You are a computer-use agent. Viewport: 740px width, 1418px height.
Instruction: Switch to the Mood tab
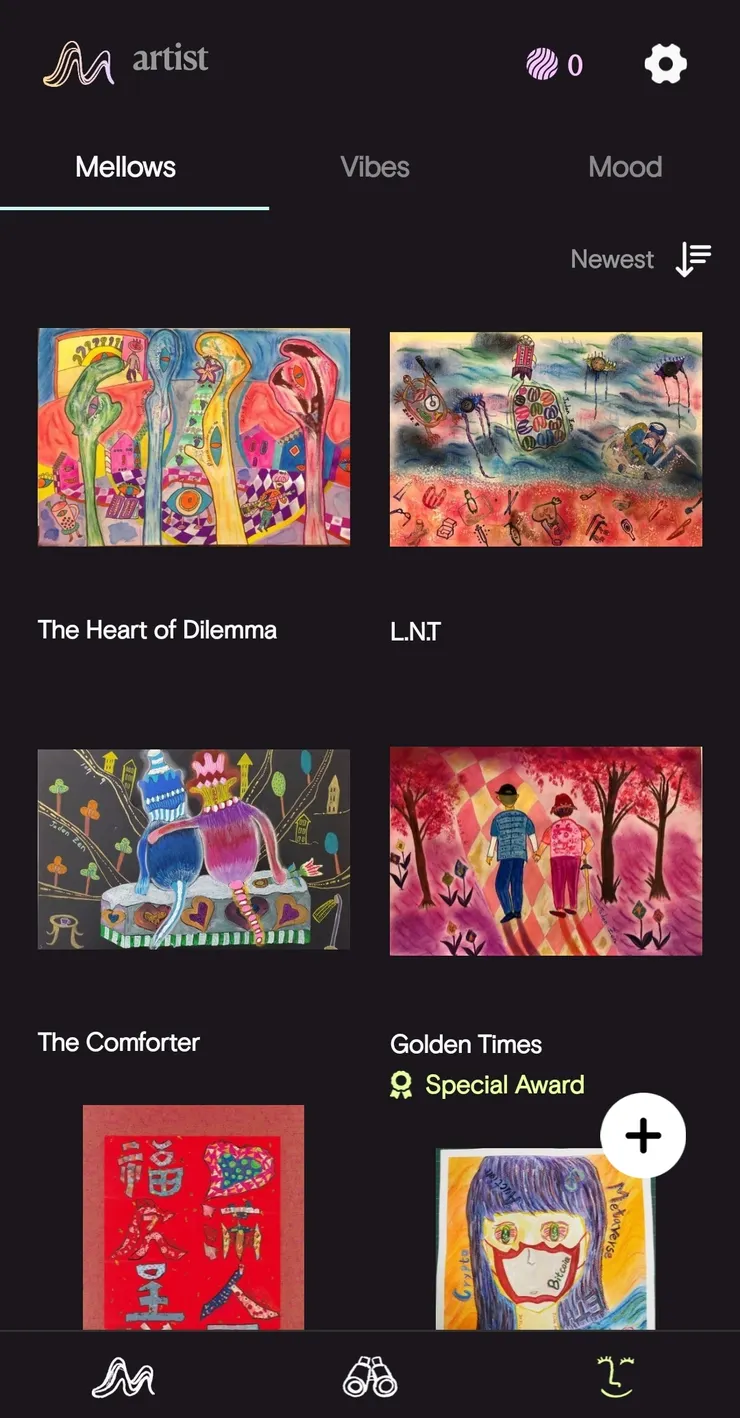[x=625, y=167]
